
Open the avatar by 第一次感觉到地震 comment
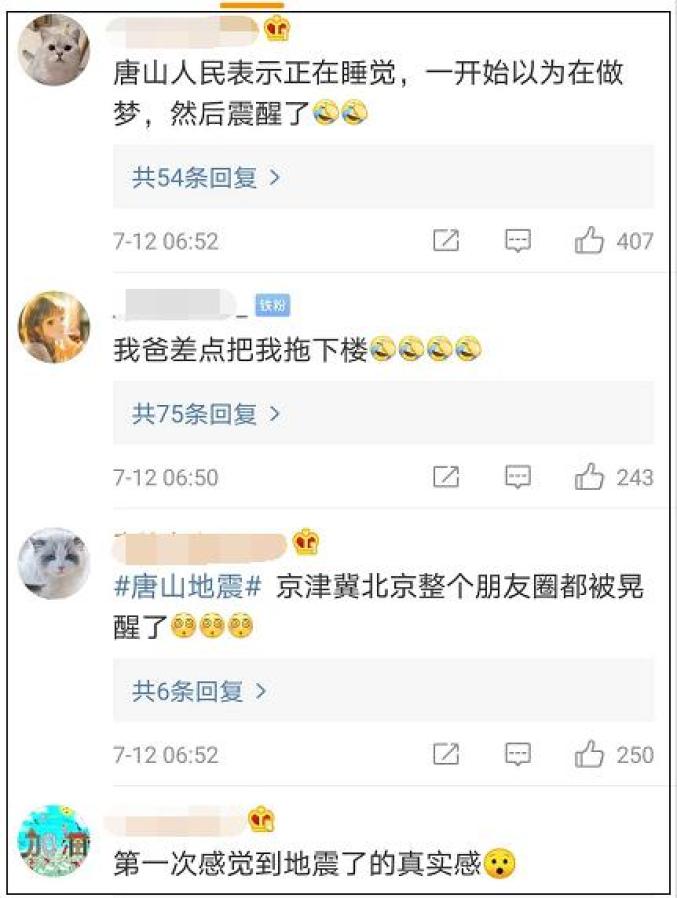click(54, 840)
